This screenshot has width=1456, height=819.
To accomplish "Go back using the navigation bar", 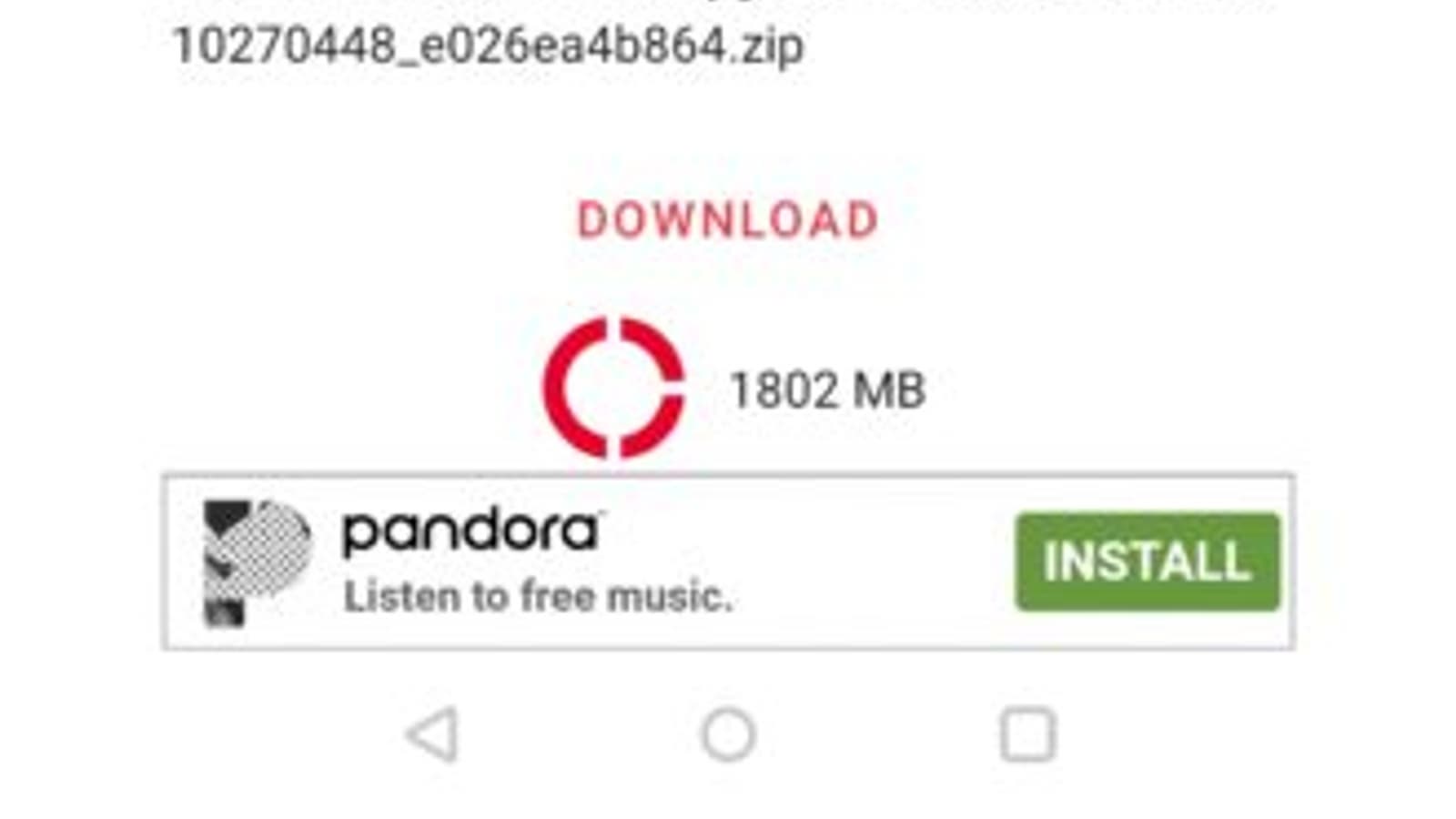I will [x=433, y=734].
